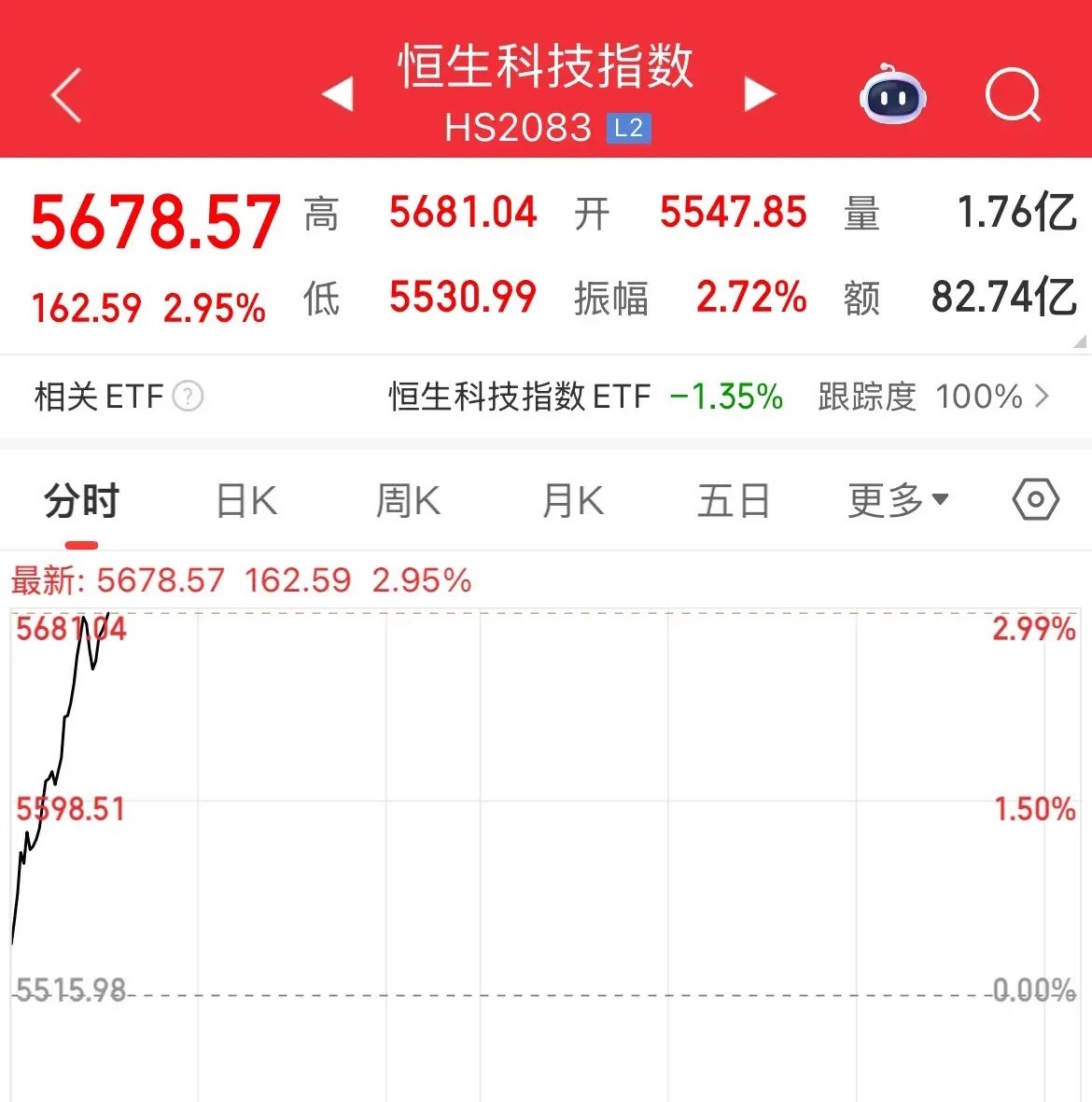Image resolution: width=1092 pixels, height=1102 pixels.
Task: Open 恒生科技指数ETF quote link
Action: tap(519, 397)
